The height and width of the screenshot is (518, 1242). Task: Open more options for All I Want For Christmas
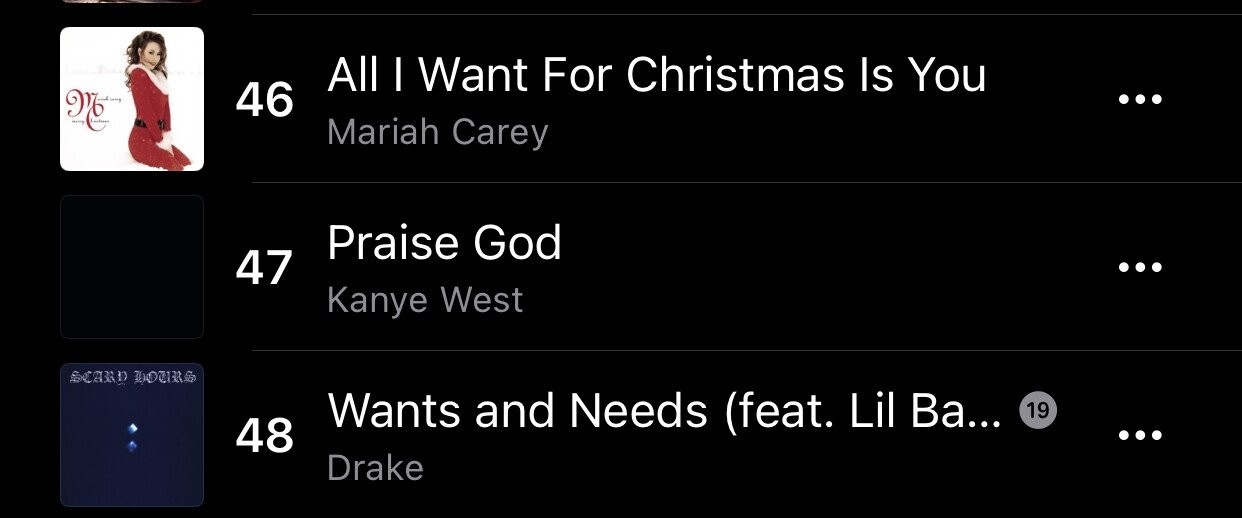pyautogui.click(x=1139, y=99)
